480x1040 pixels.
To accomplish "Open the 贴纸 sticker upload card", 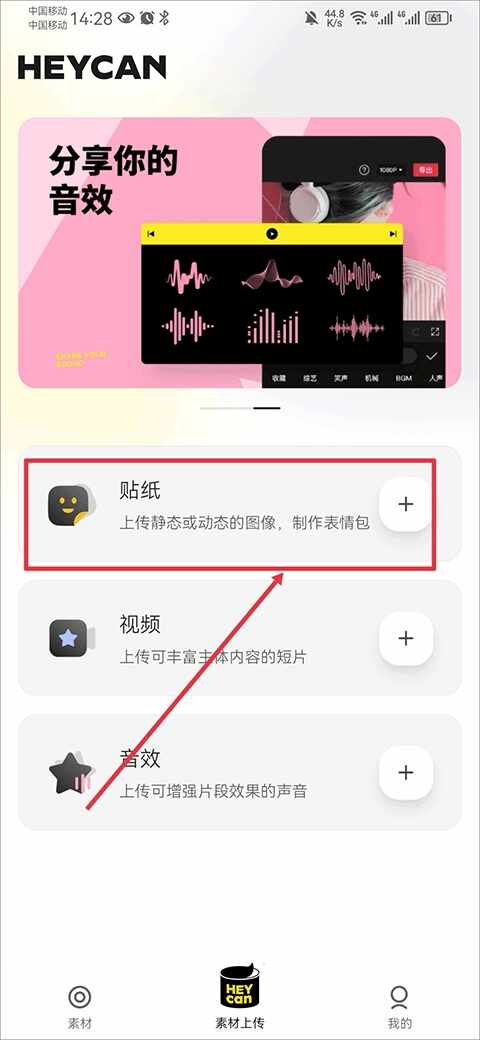I will [x=240, y=504].
